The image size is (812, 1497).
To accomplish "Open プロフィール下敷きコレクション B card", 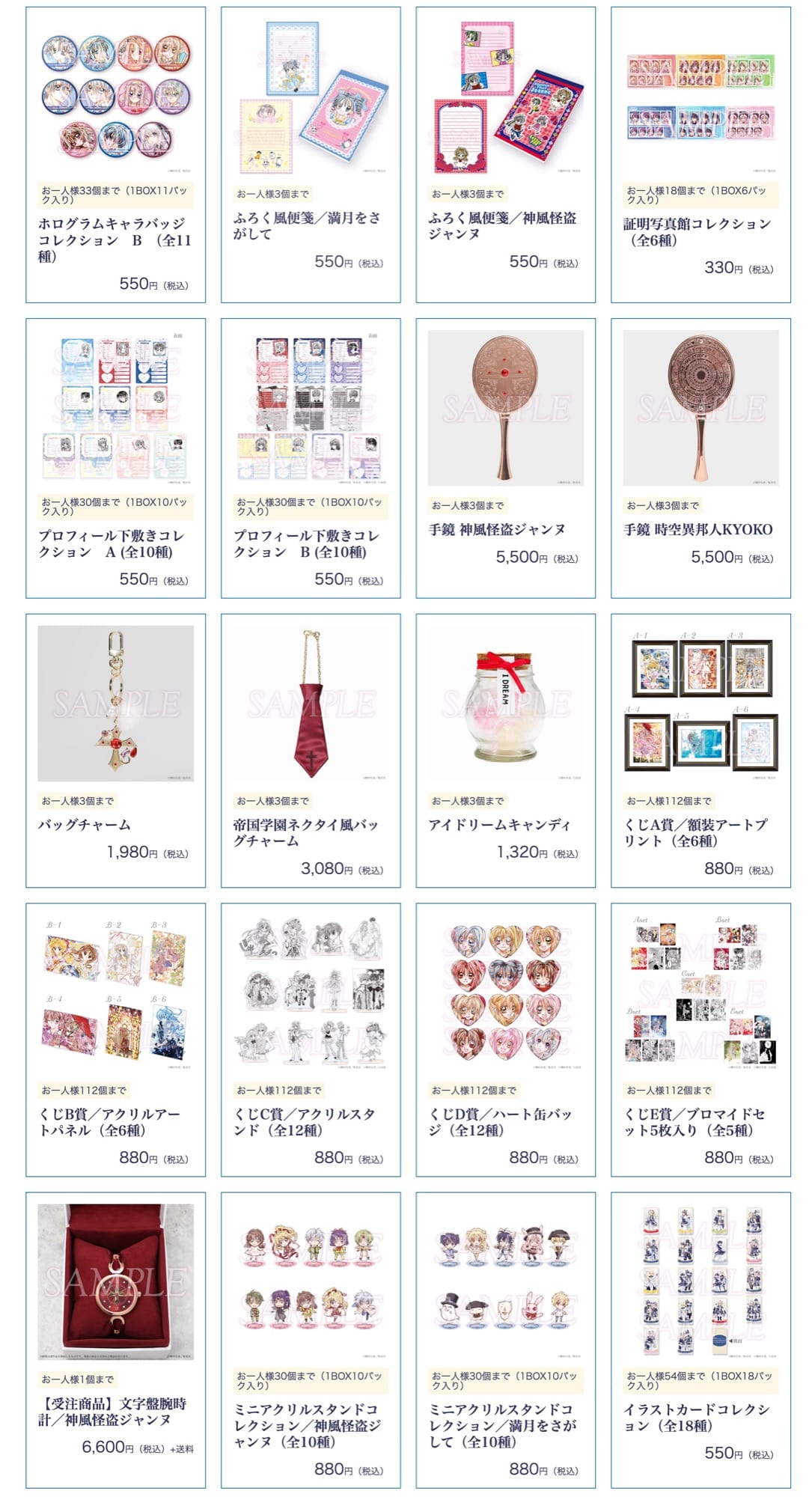I will click(310, 543).
